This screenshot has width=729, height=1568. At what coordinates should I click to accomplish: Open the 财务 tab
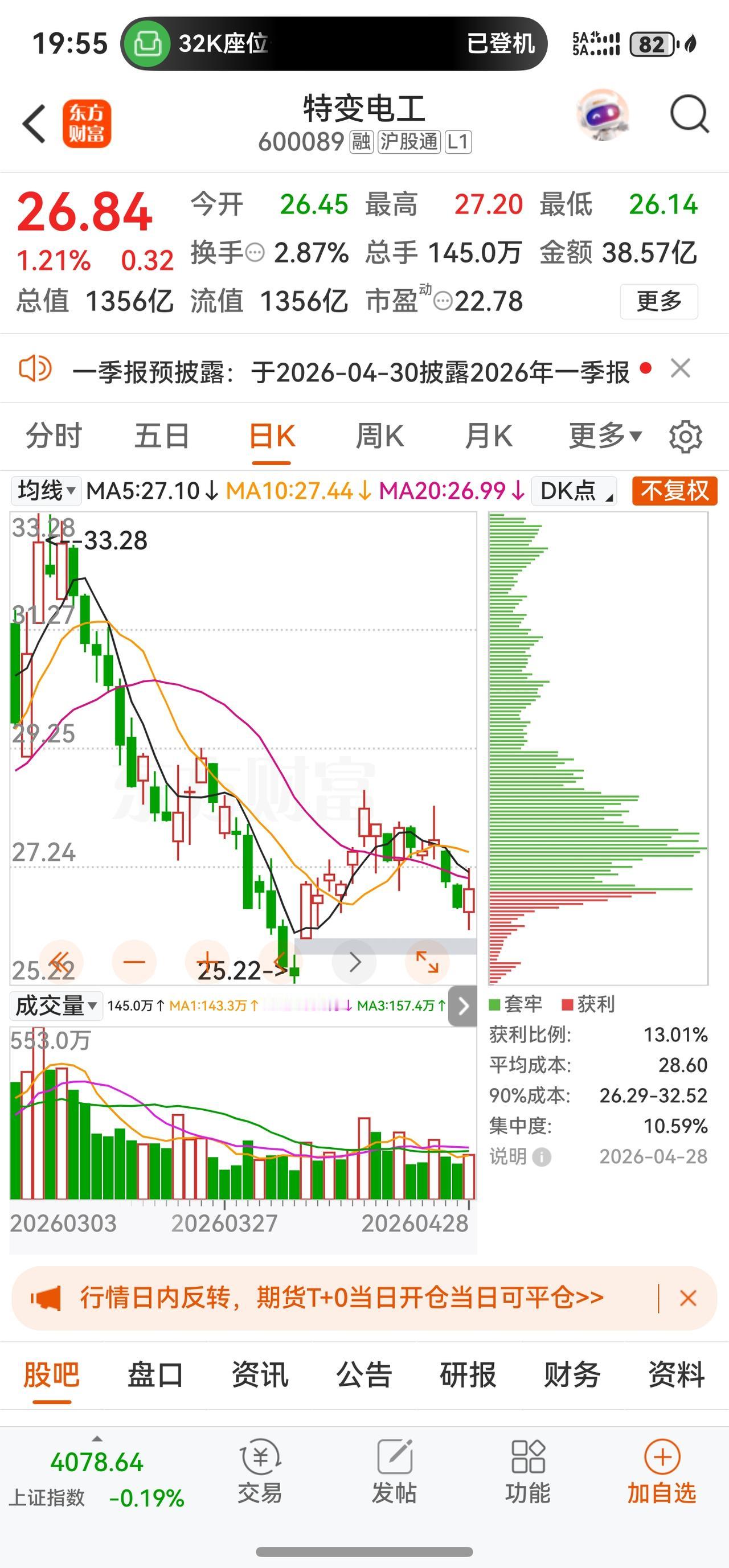(572, 1375)
